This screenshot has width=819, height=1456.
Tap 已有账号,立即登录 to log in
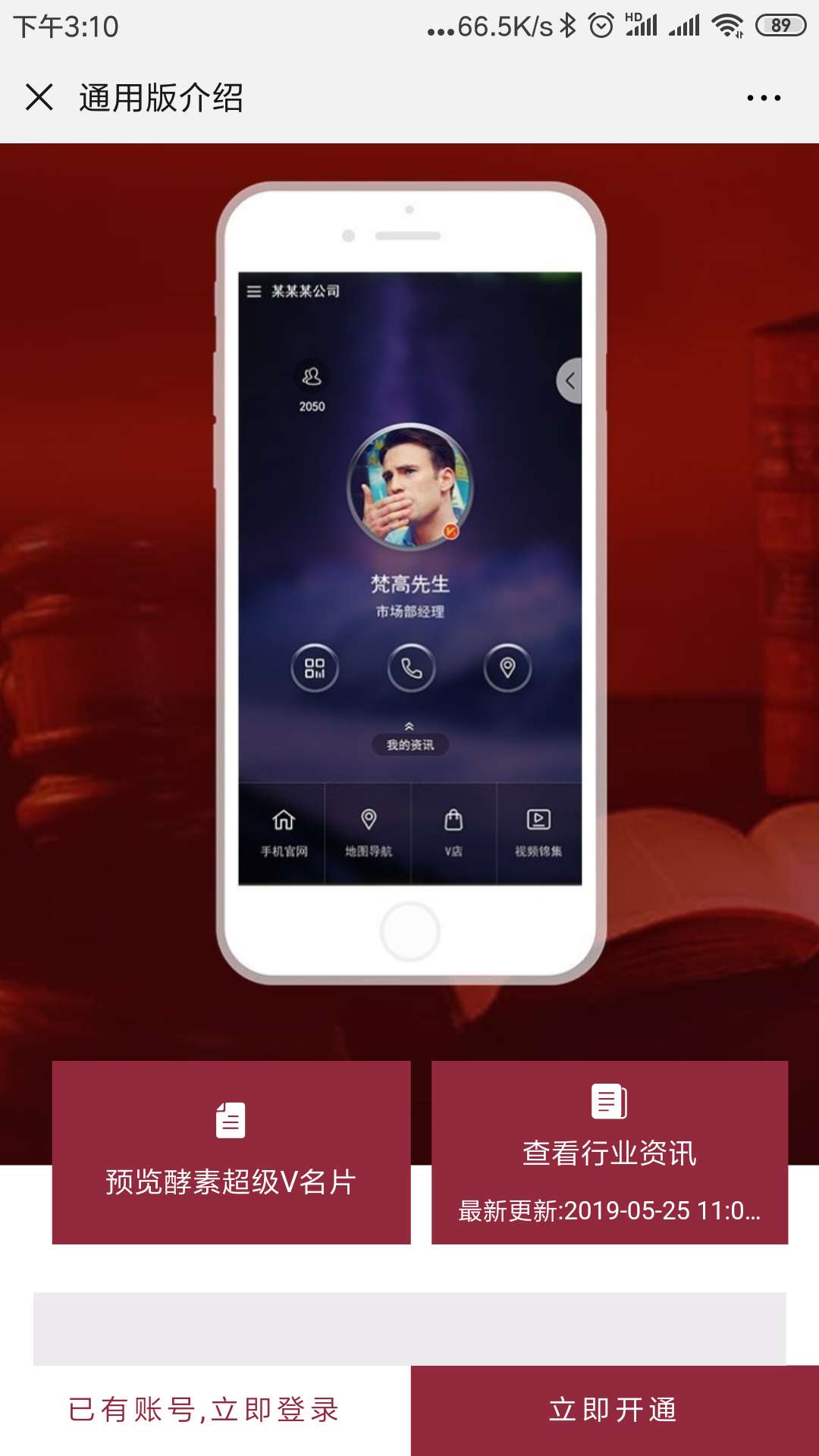[x=205, y=1410]
